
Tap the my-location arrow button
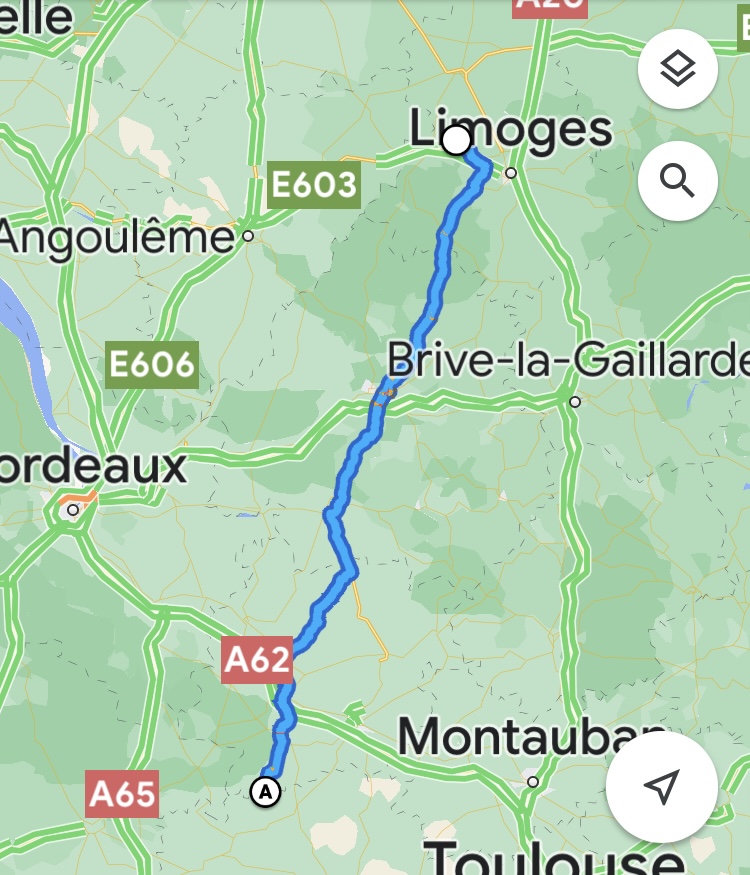661,787
